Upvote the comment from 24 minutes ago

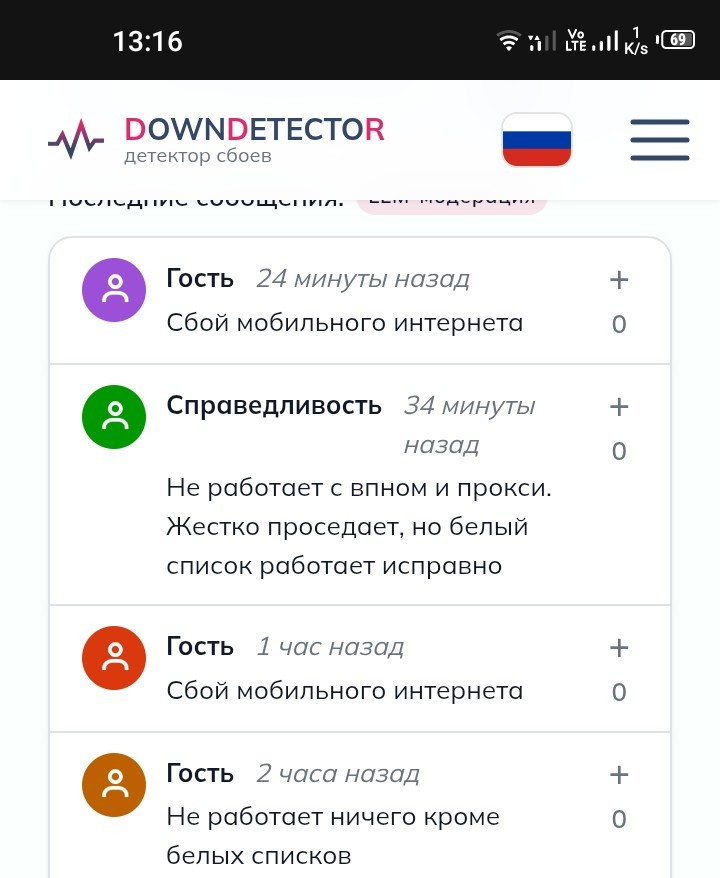[619, 280]
